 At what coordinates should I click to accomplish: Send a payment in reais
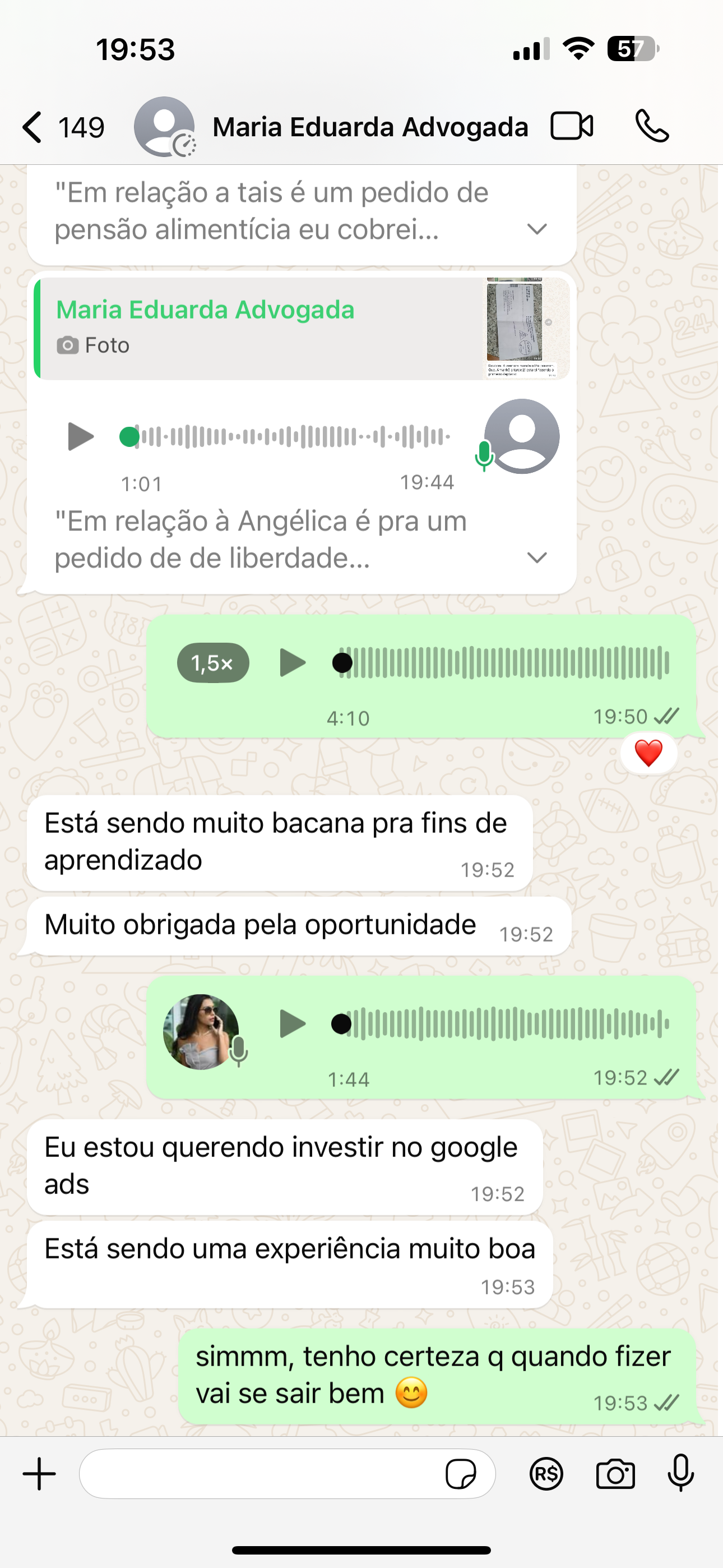546,1474
